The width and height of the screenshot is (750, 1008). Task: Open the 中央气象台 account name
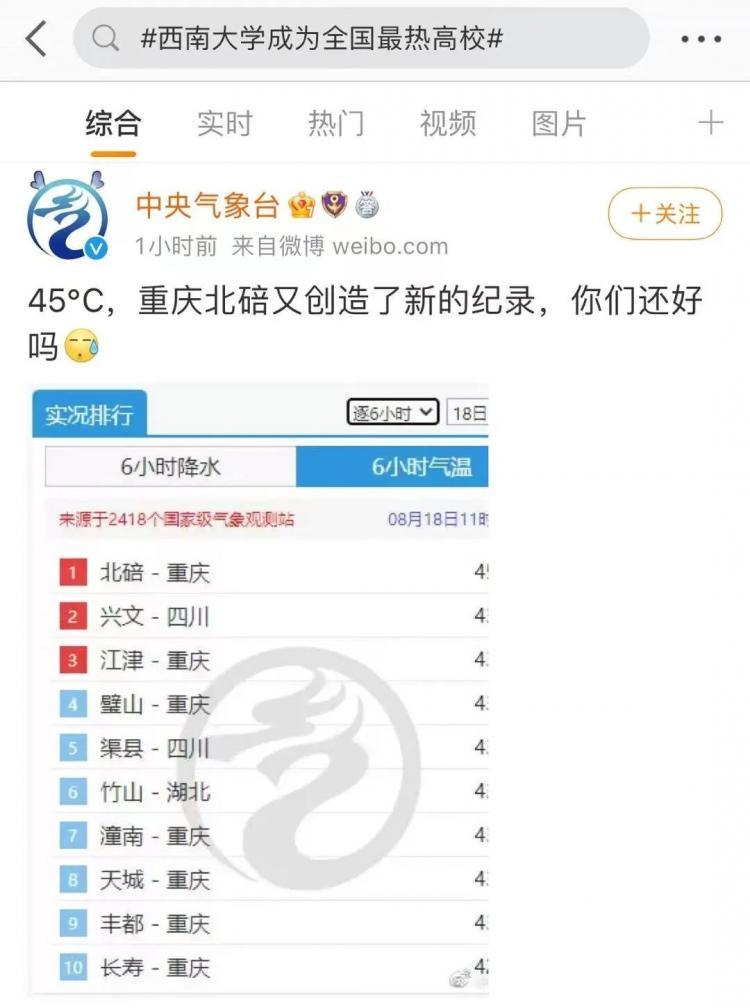tap(208, 205)
